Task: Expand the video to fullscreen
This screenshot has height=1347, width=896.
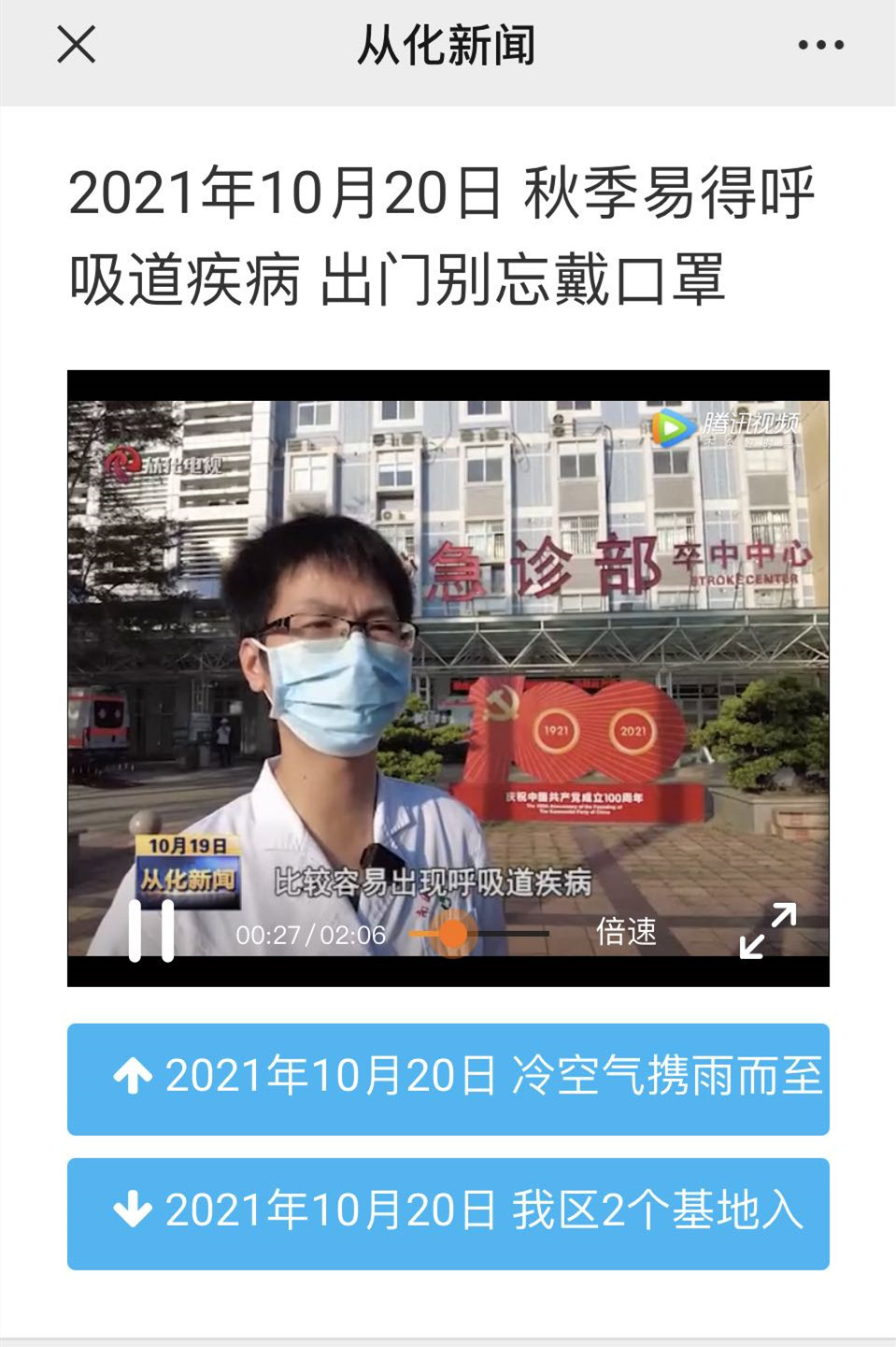Action: tap(768, 930)
